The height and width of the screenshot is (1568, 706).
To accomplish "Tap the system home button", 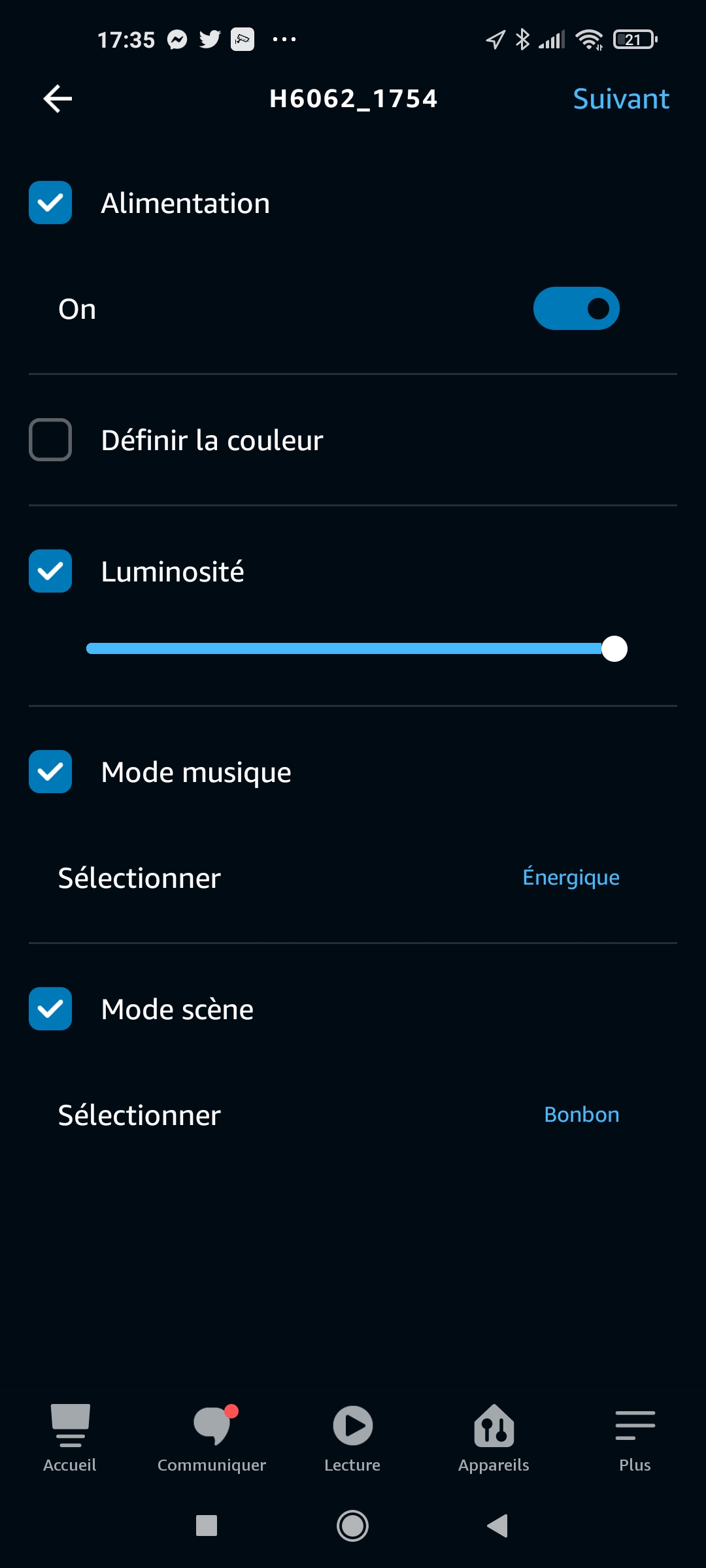I will 352,1526.
